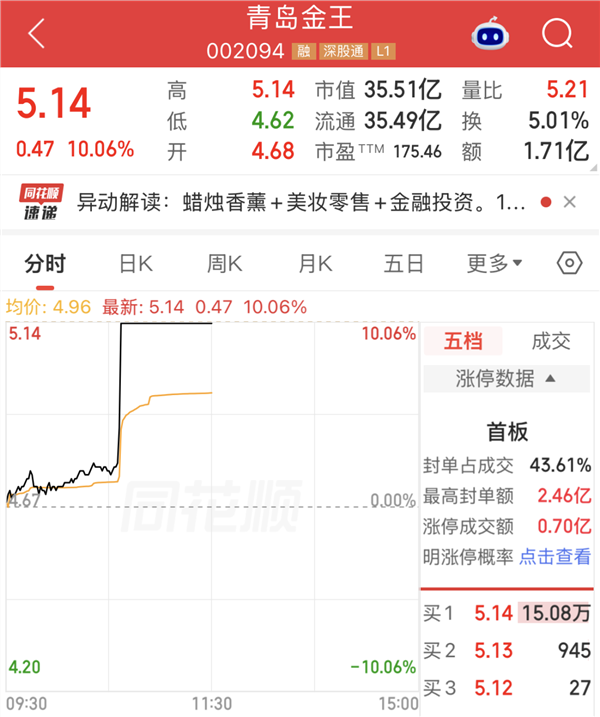Select the 五档 order book tab
This screenshot has height=717, width=600.
pyautogui.click(x=463, y=341)
